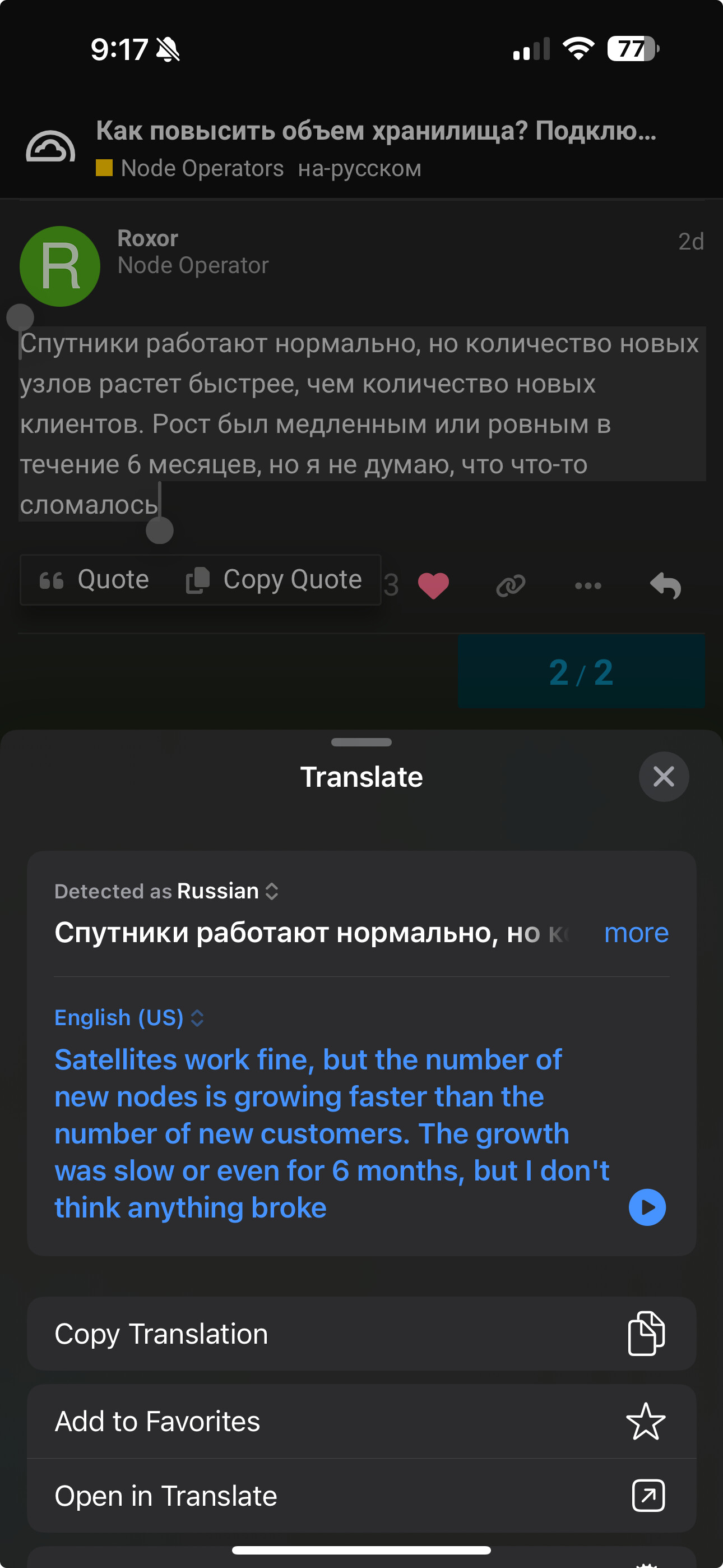Go to the forum home logo
Screen dimensions: 723x1568
pos(50,147)
